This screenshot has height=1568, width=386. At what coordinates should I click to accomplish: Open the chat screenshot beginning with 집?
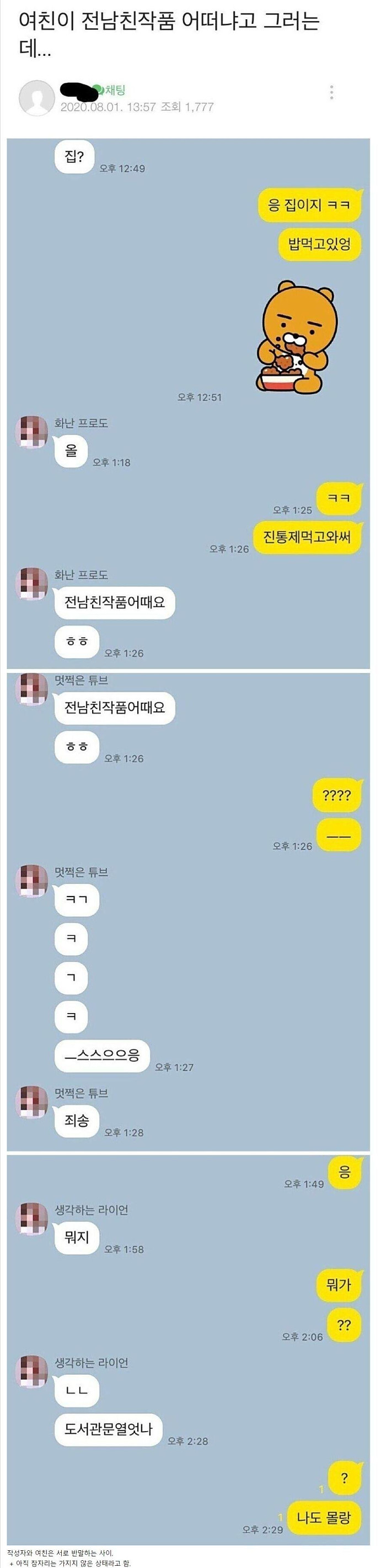[x=189, y=402]
